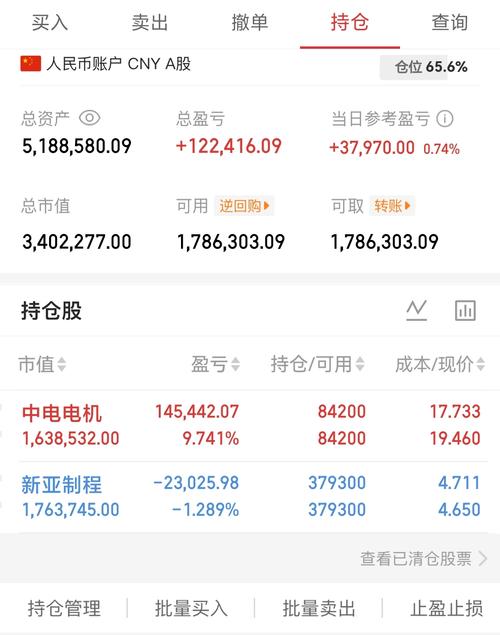Switch to the 买入 tab
The height and width of the screenshot is (635, 500).
point(50,22)
